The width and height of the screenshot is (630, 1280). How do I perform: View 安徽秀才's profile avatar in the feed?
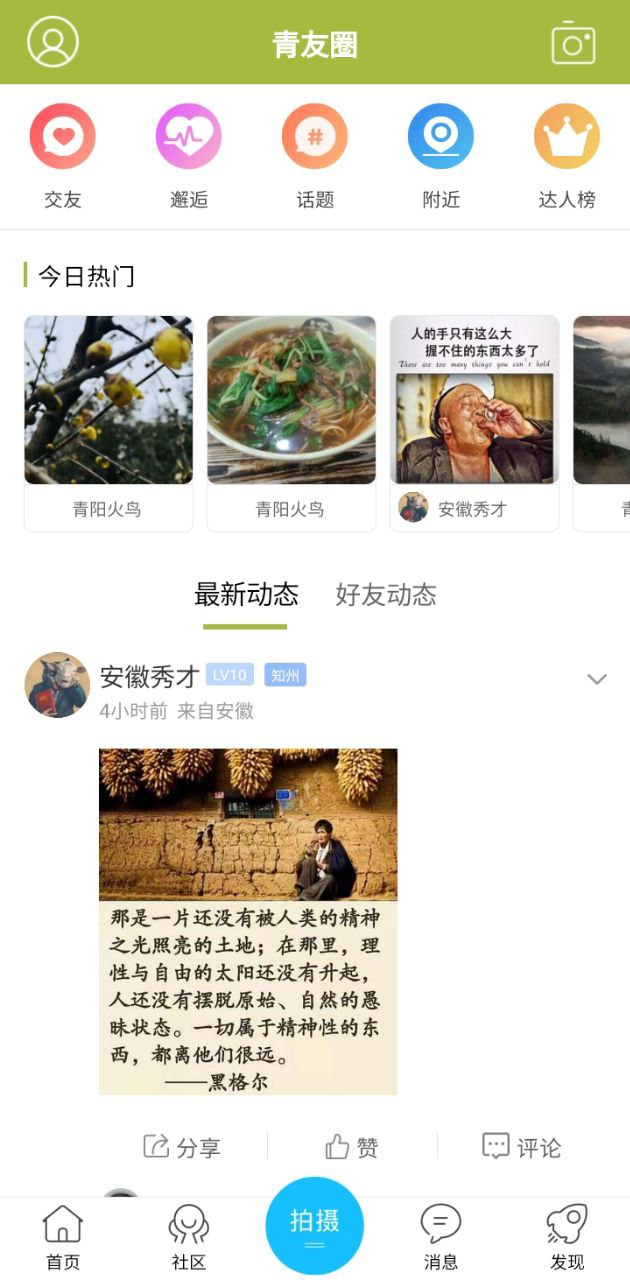(x=57, y=685)
